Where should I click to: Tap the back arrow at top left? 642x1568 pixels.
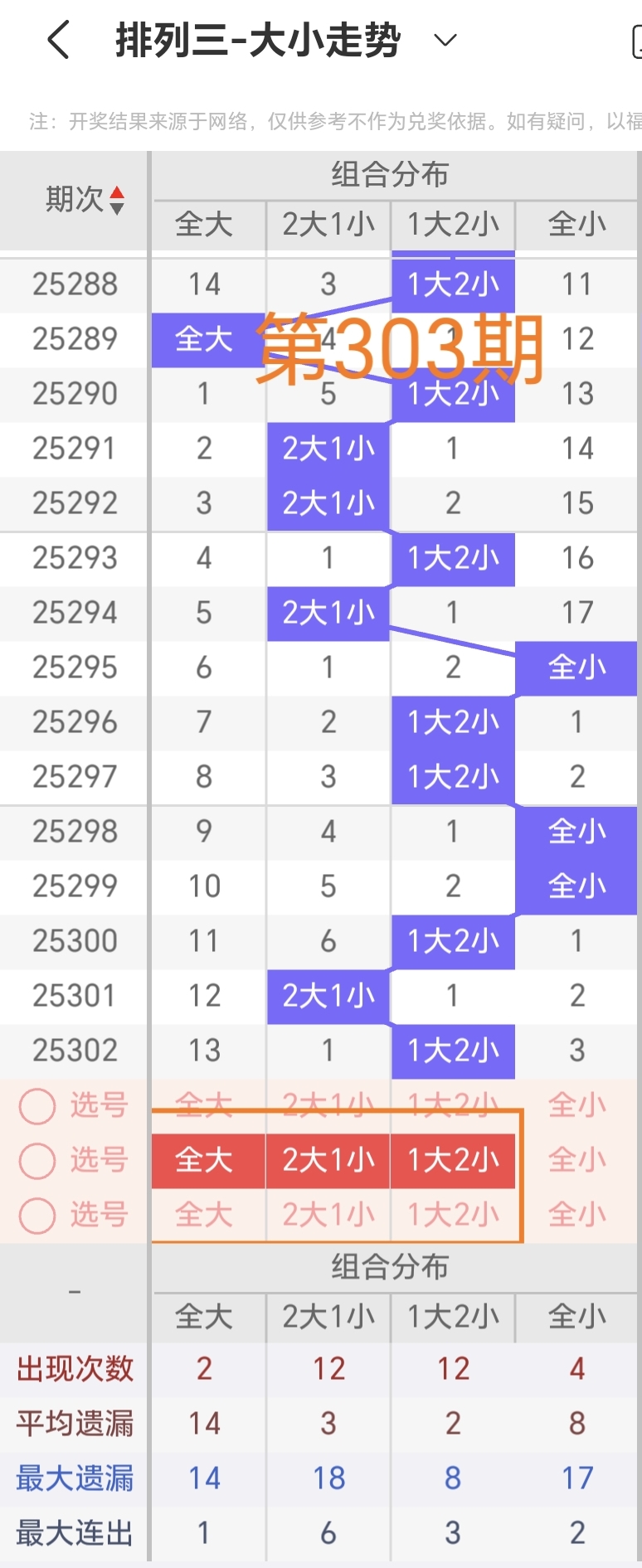56,39
